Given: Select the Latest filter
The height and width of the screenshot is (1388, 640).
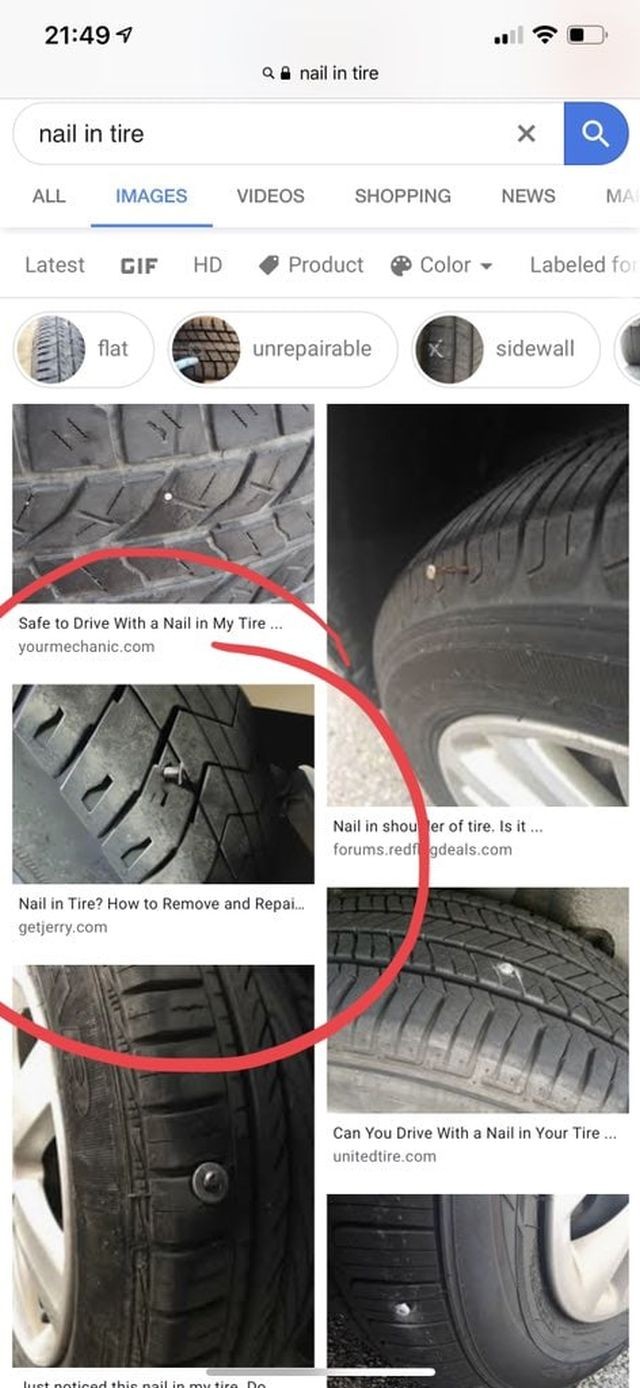Looking at the screenshot, I should pos(54,265).
